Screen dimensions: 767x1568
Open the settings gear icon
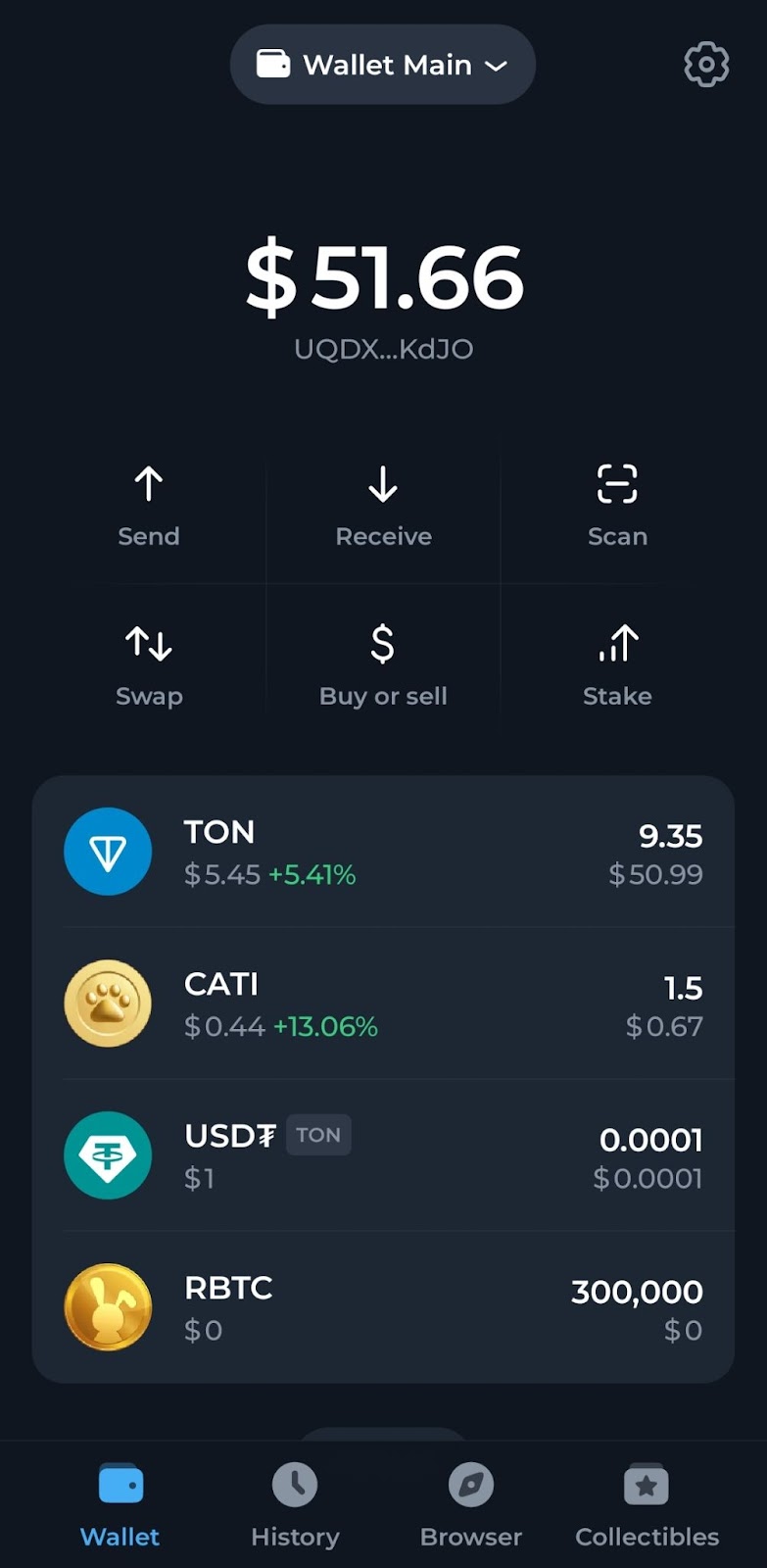point(706,65)
